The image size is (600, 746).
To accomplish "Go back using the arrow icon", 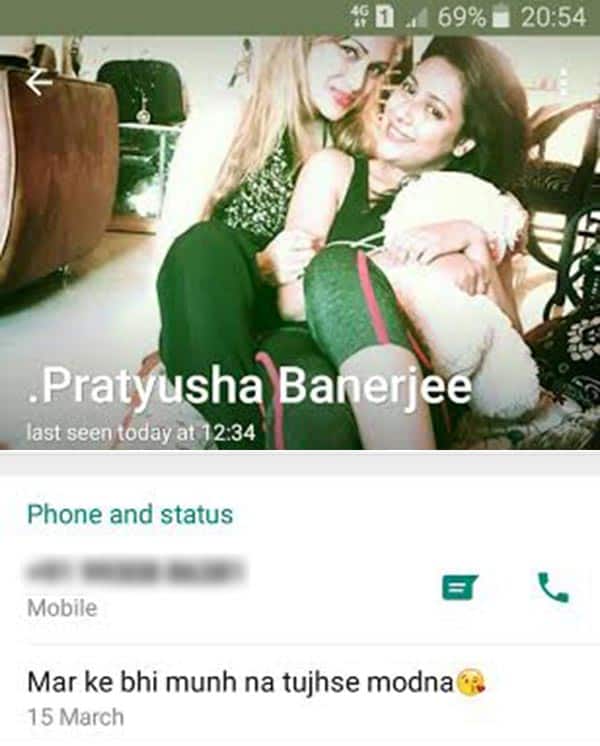I will click(38, 83).
